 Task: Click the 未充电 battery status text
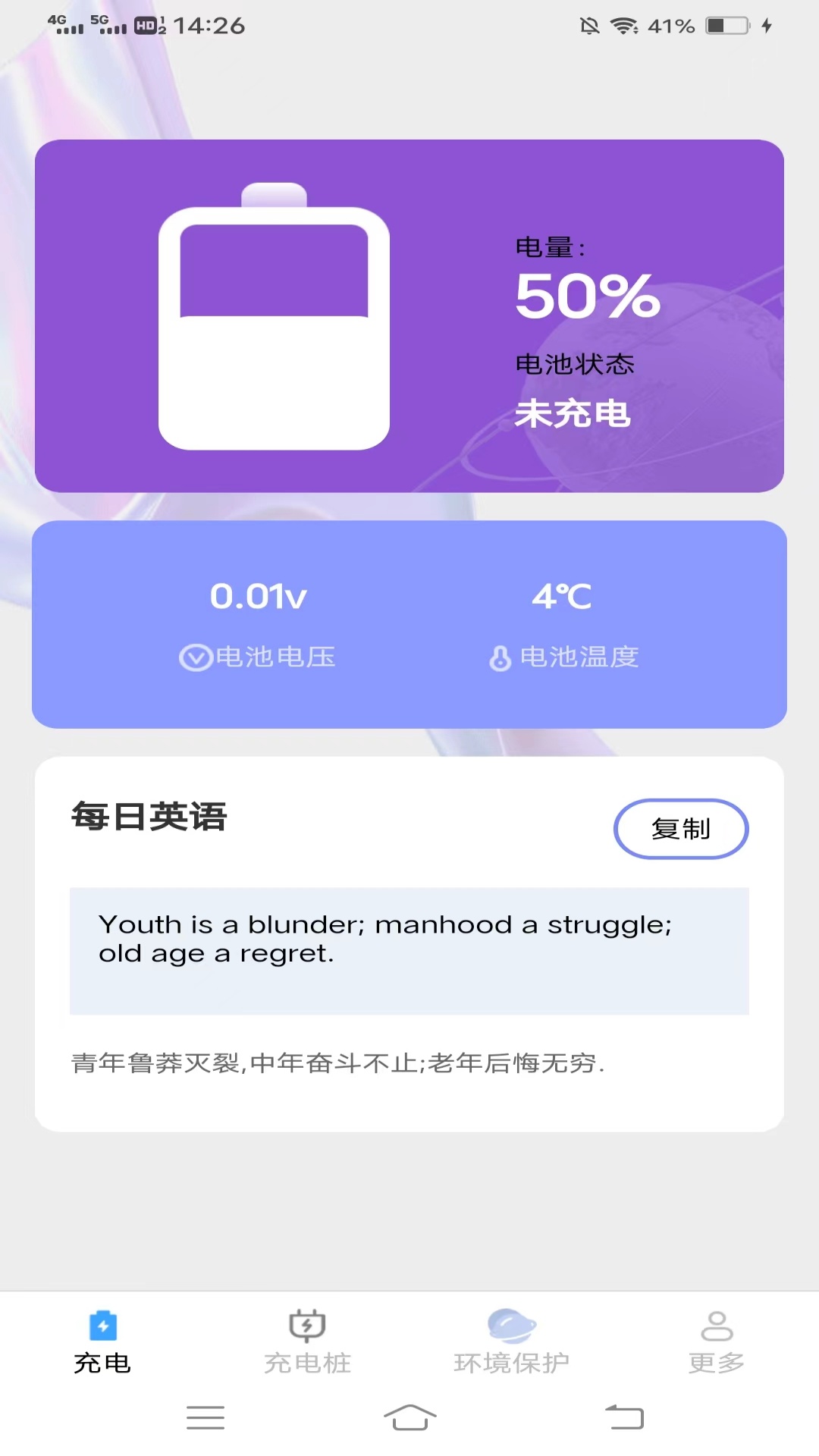tap(573, 414)
